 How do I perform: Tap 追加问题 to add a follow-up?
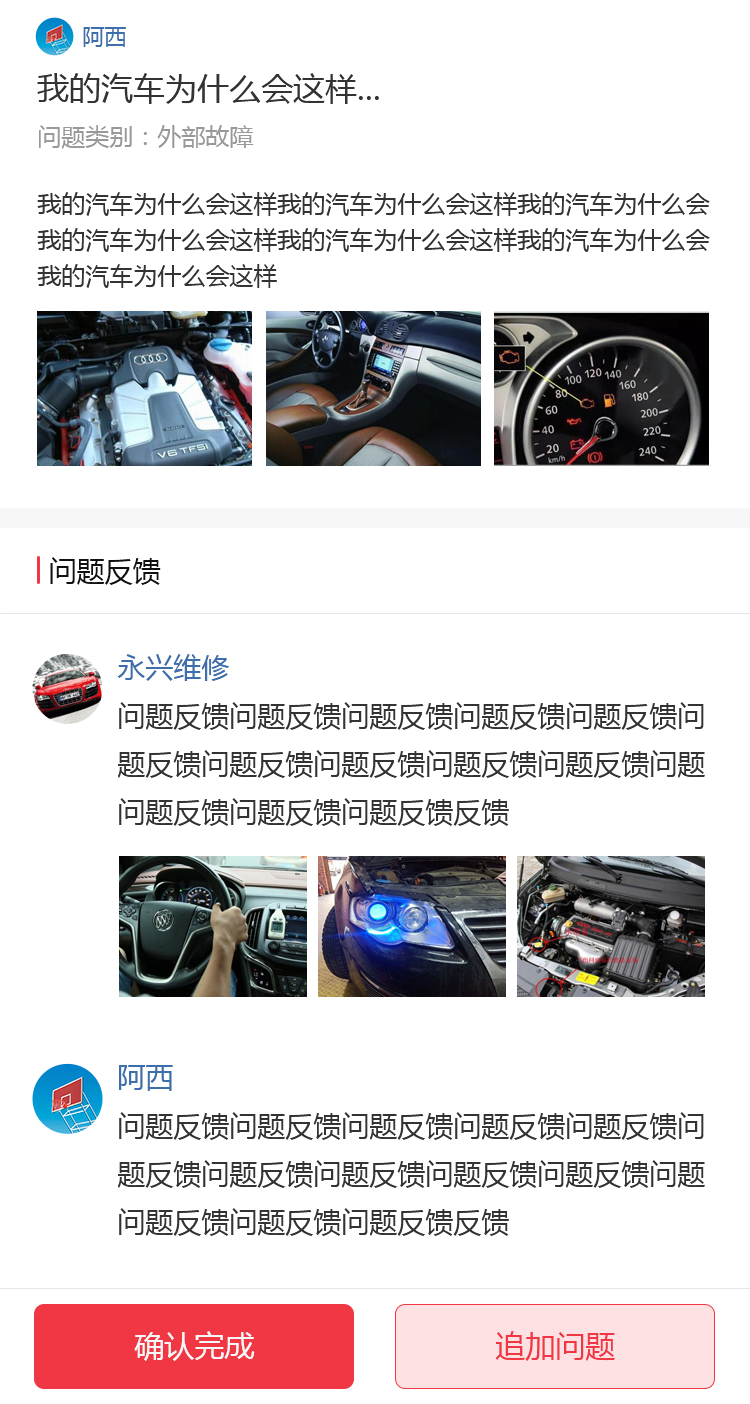[555, 1346]
